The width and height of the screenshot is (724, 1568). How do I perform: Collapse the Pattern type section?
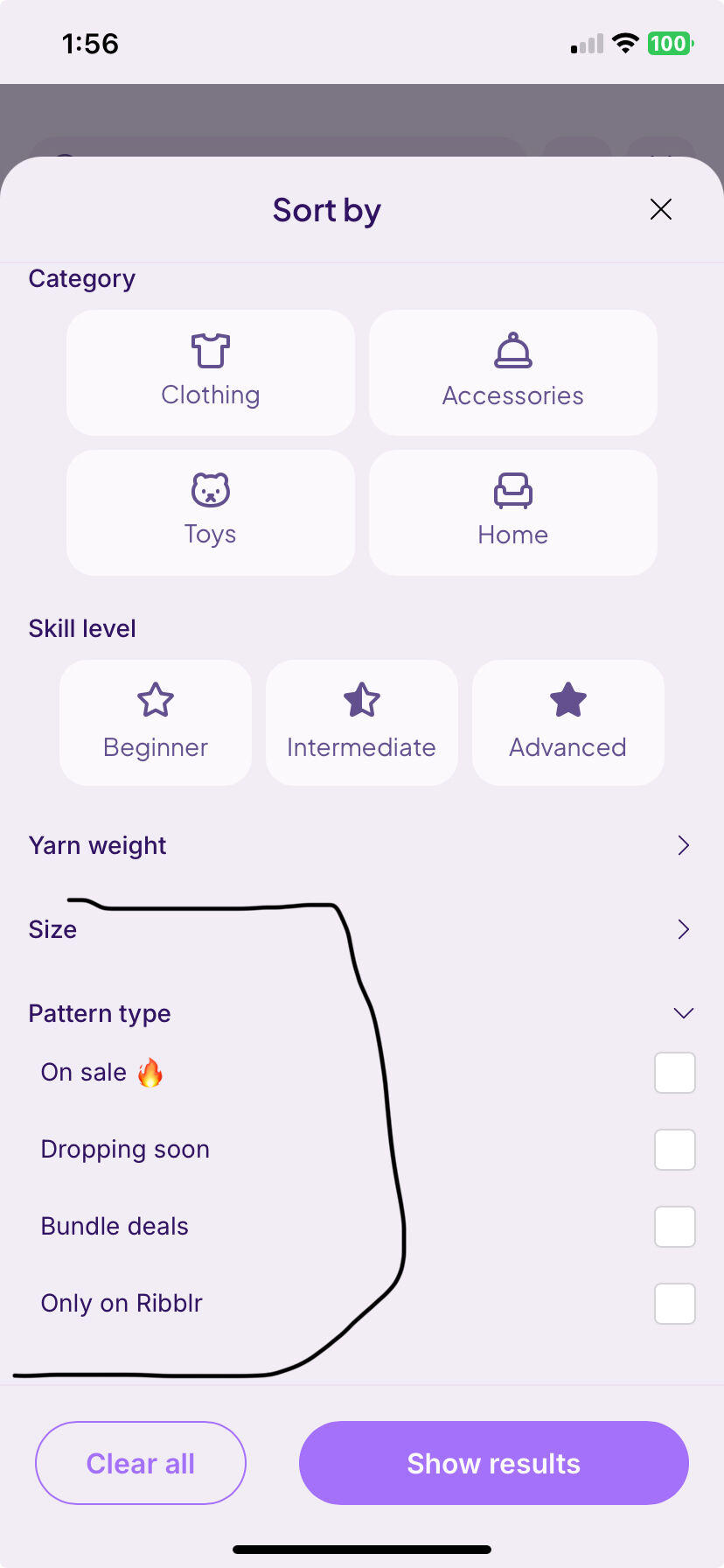362,1013
